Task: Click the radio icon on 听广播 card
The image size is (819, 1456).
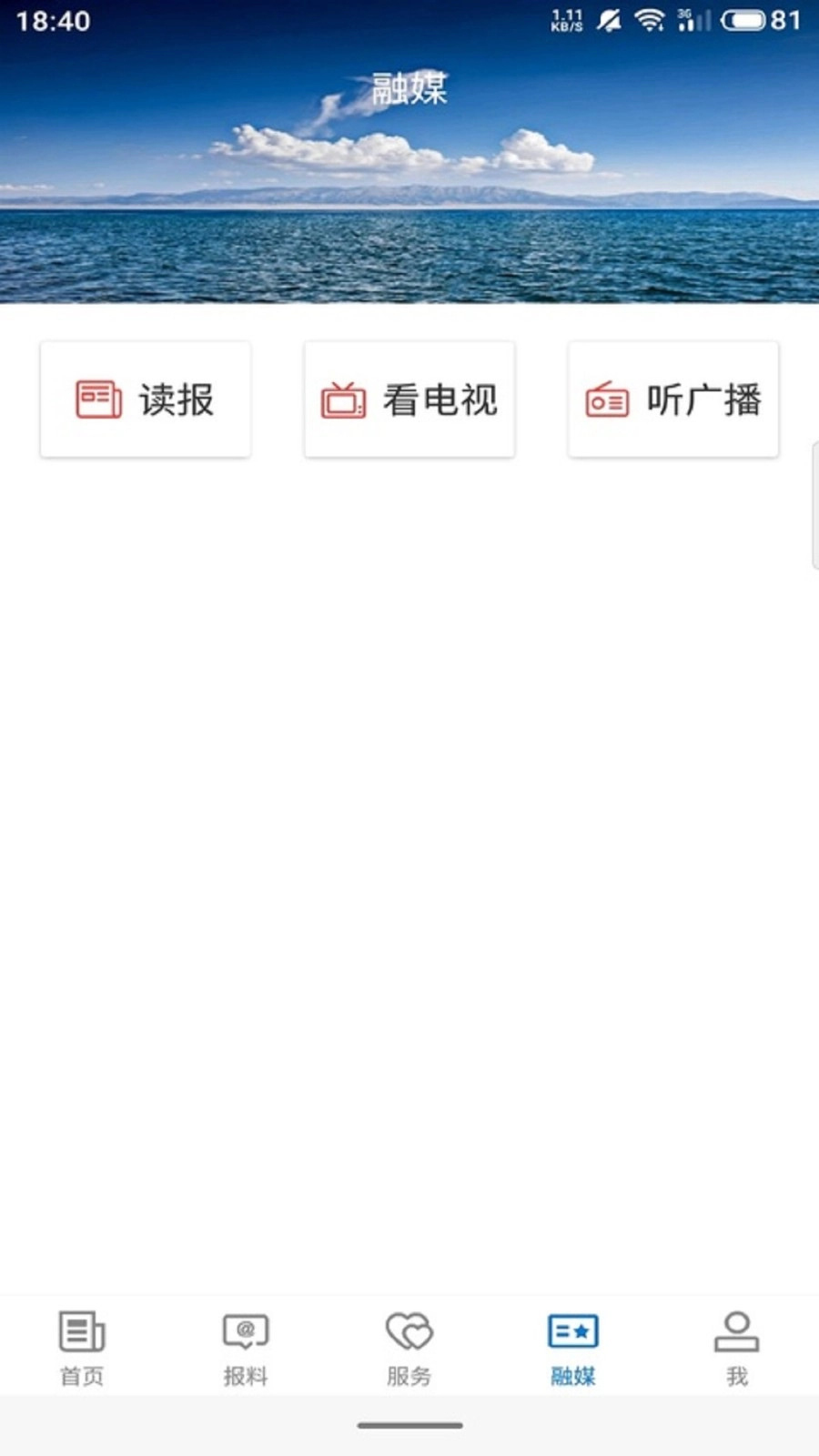Action: pyautogui.click(x=606, y=399)
